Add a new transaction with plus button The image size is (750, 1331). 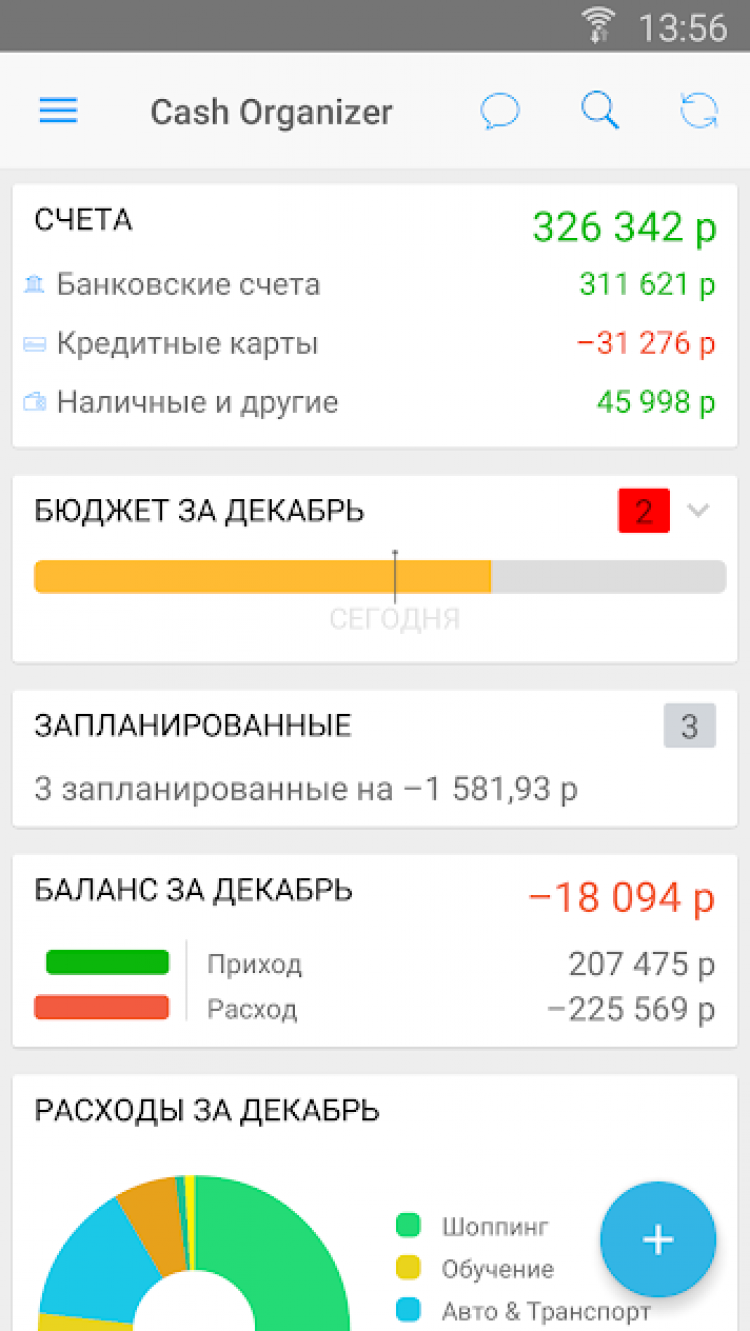(x=658, y=1240)
